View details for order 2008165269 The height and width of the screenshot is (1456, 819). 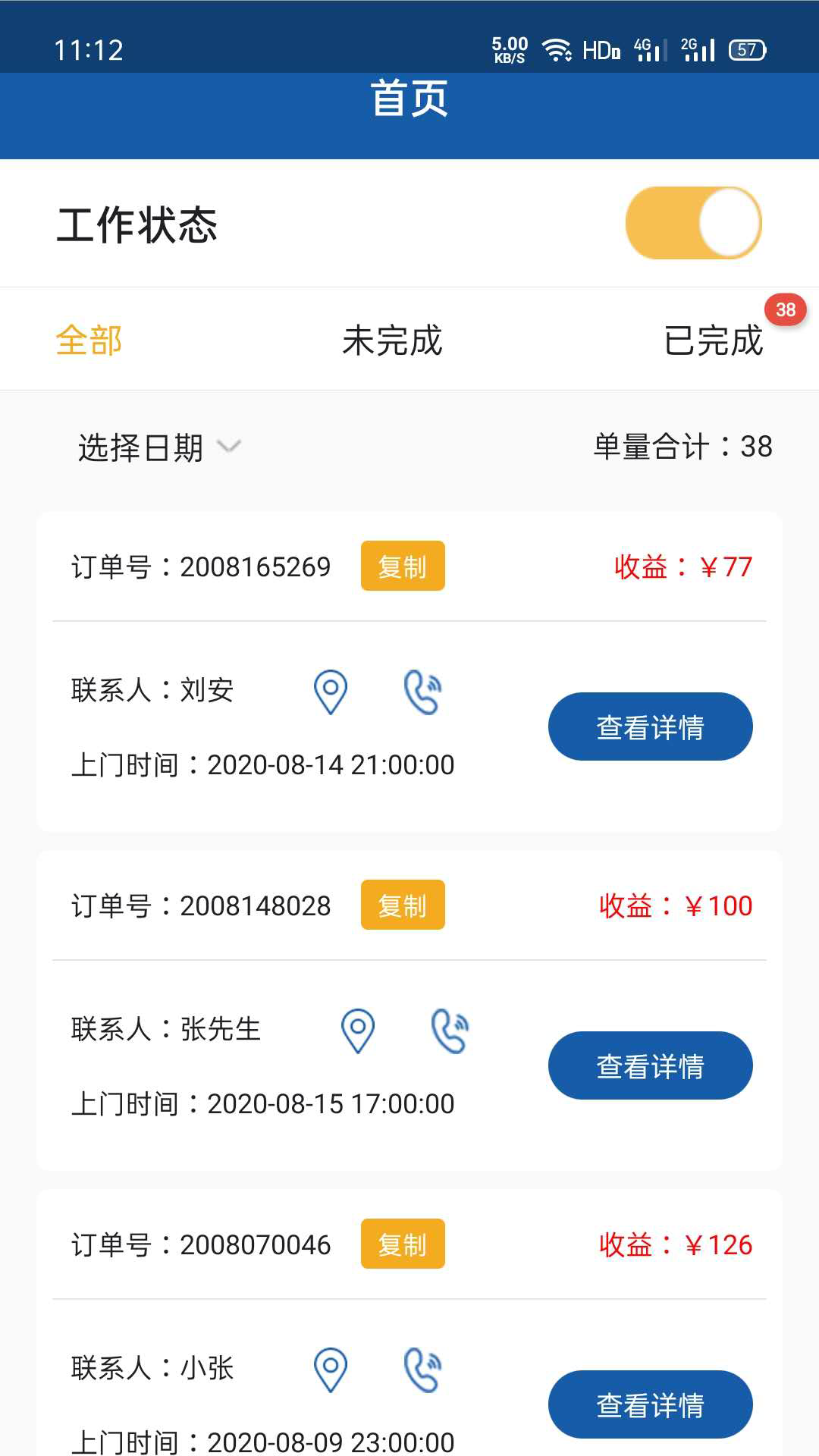pyautogui.click(x=650, y=726)
